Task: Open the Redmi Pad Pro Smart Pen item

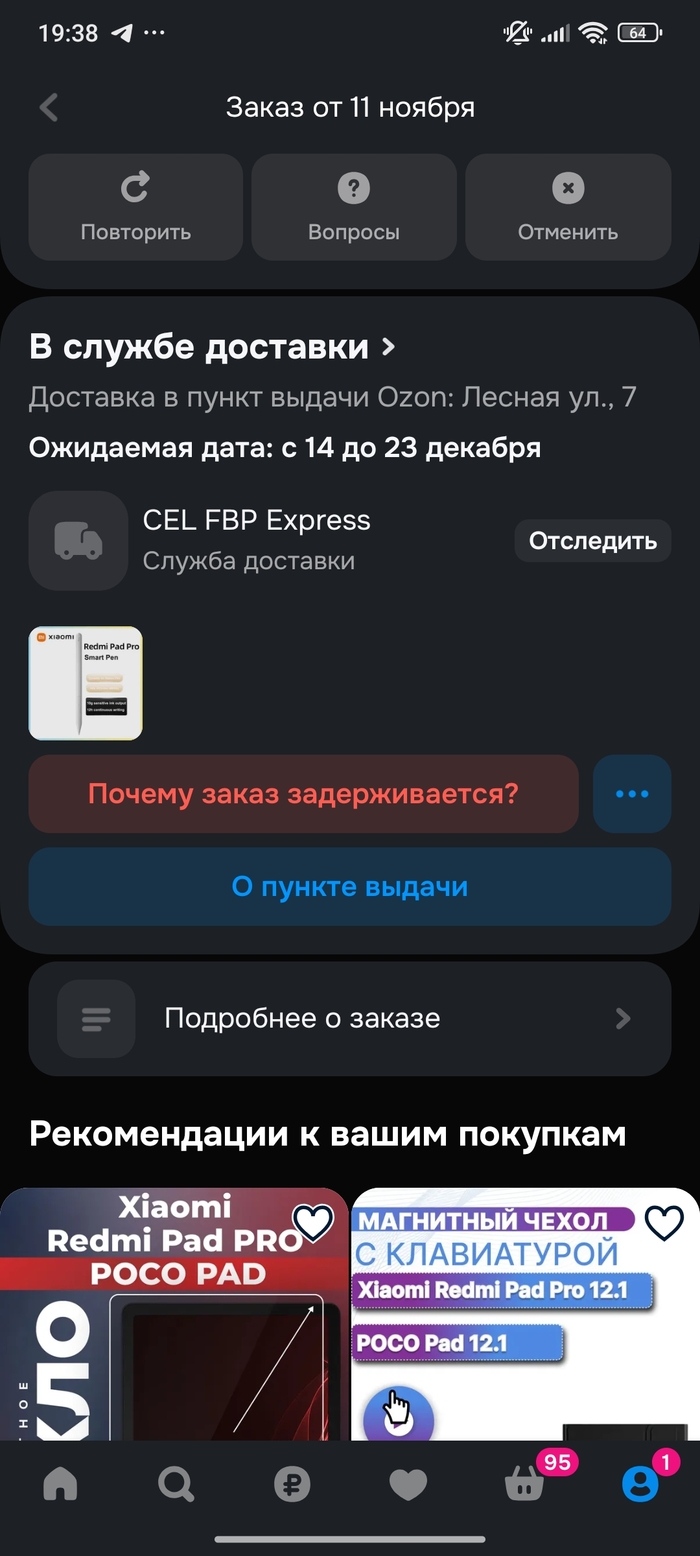Action: (x=86, y=683)
